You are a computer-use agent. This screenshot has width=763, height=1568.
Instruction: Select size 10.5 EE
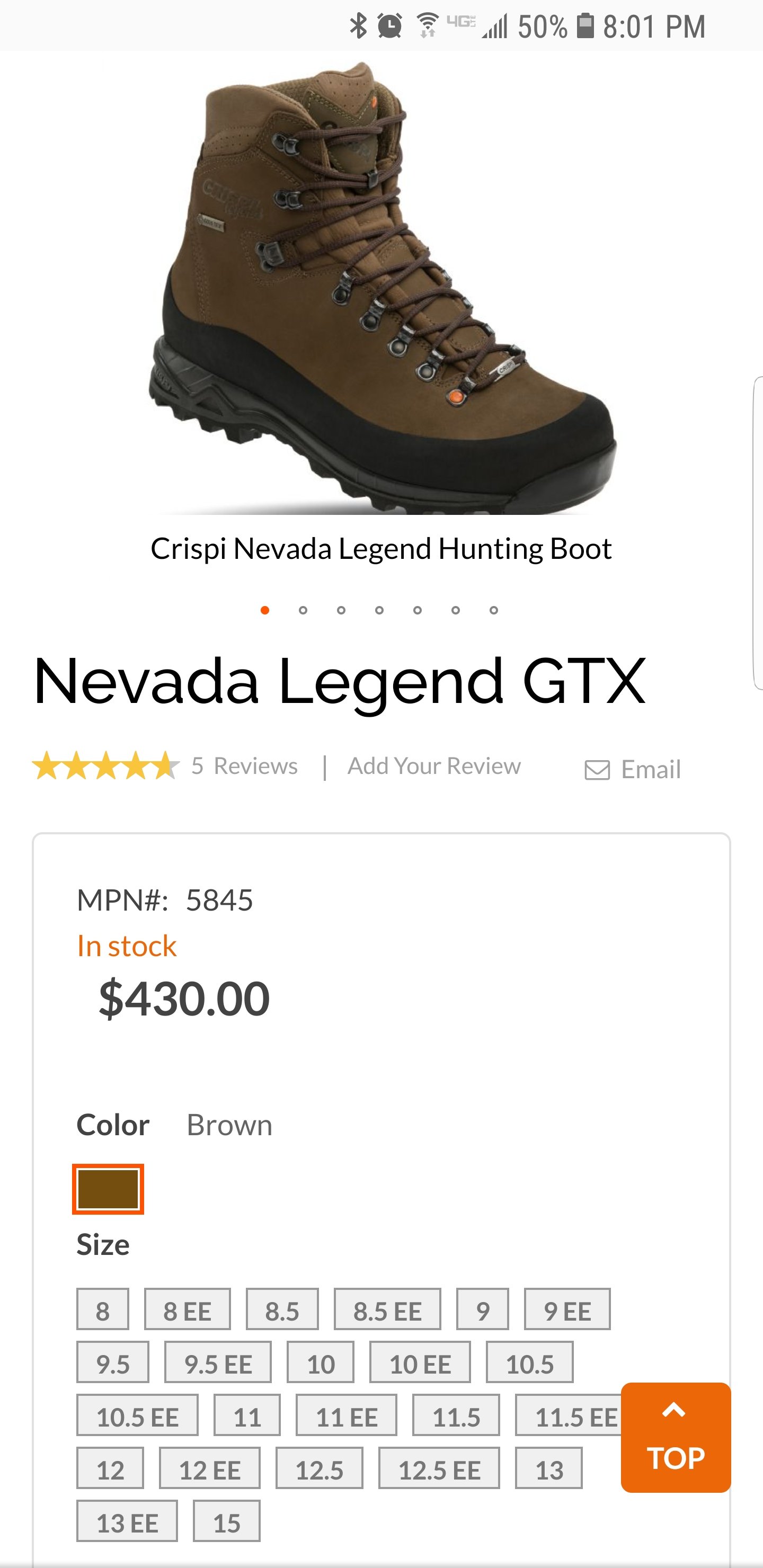pos(137,1414)
